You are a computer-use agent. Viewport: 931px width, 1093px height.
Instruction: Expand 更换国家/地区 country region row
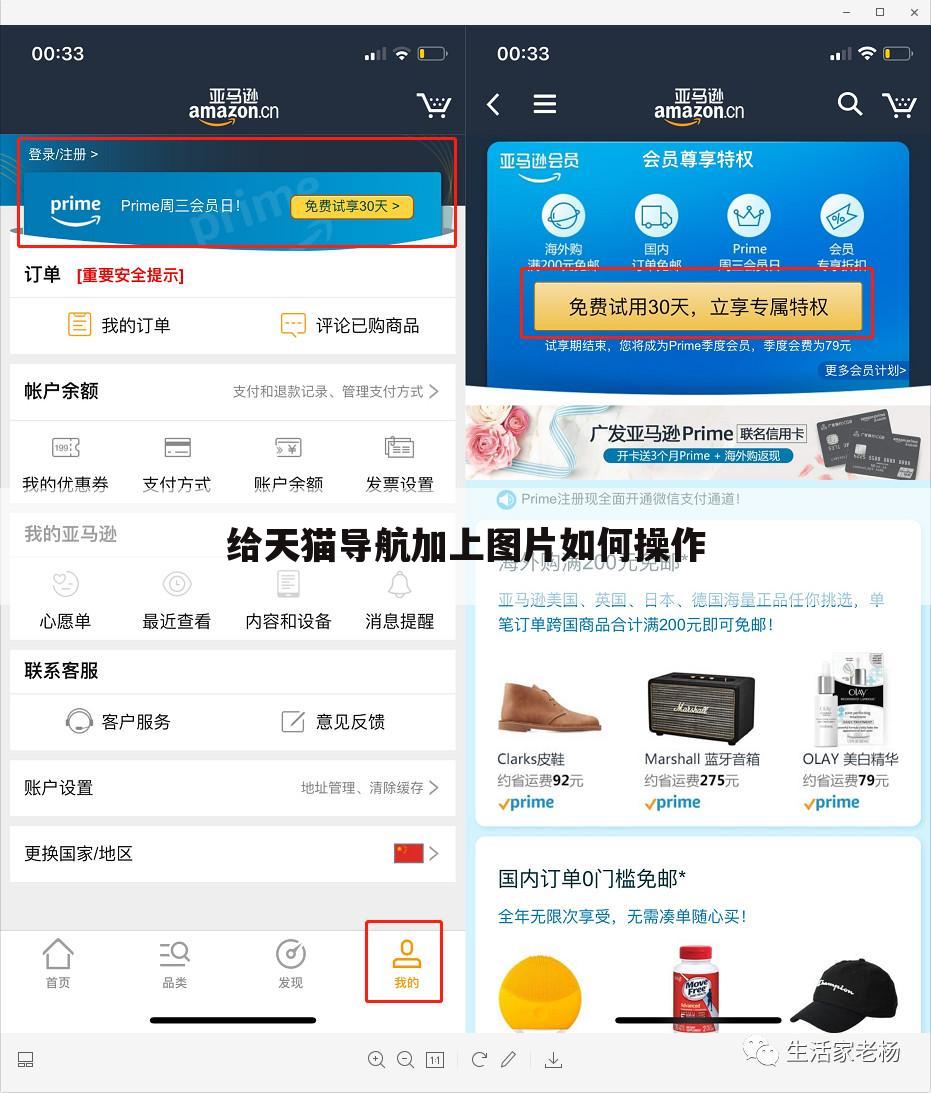(232, 854)
